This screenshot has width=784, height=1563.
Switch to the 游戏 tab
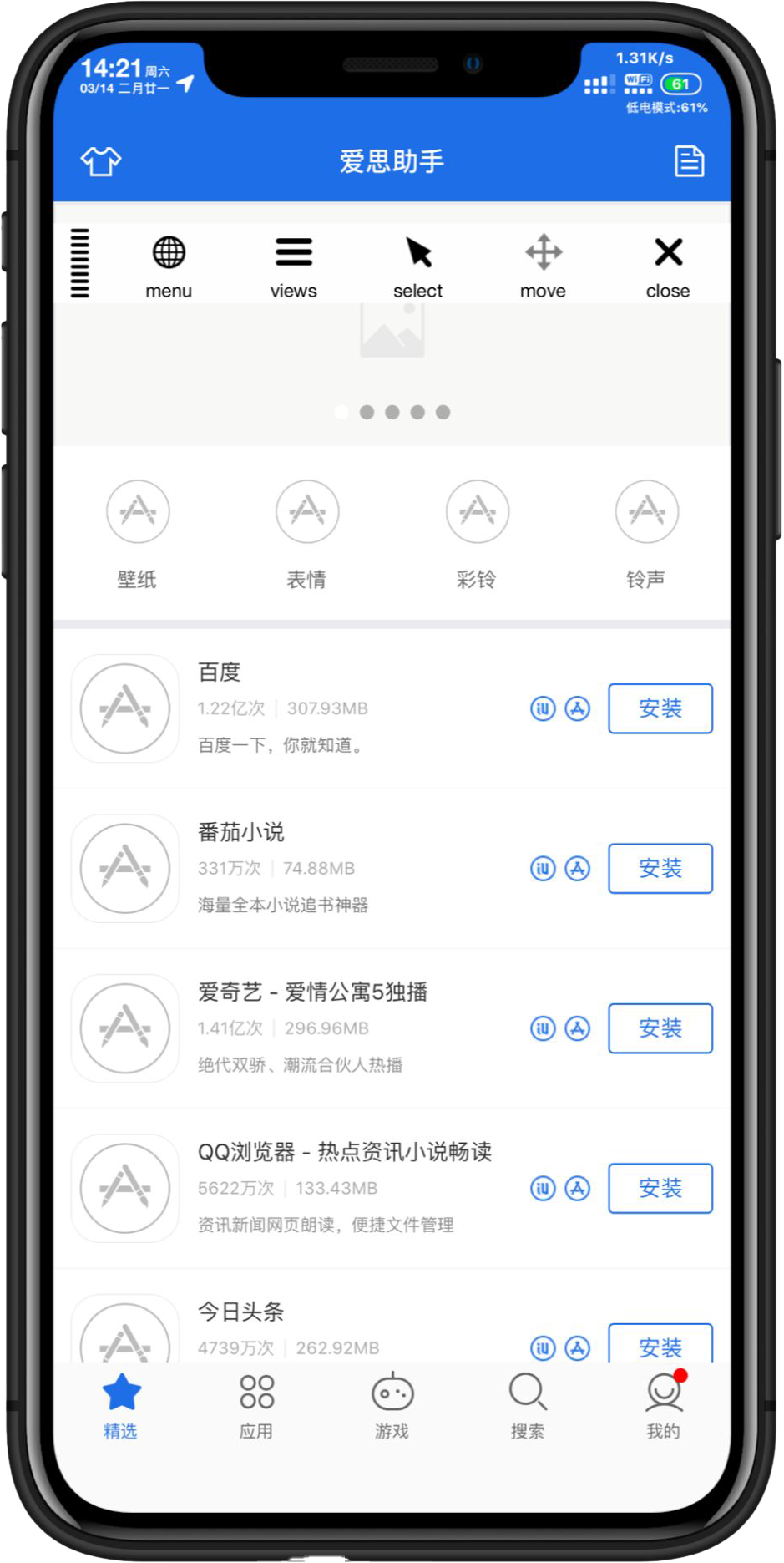(x=392, y=1407)
